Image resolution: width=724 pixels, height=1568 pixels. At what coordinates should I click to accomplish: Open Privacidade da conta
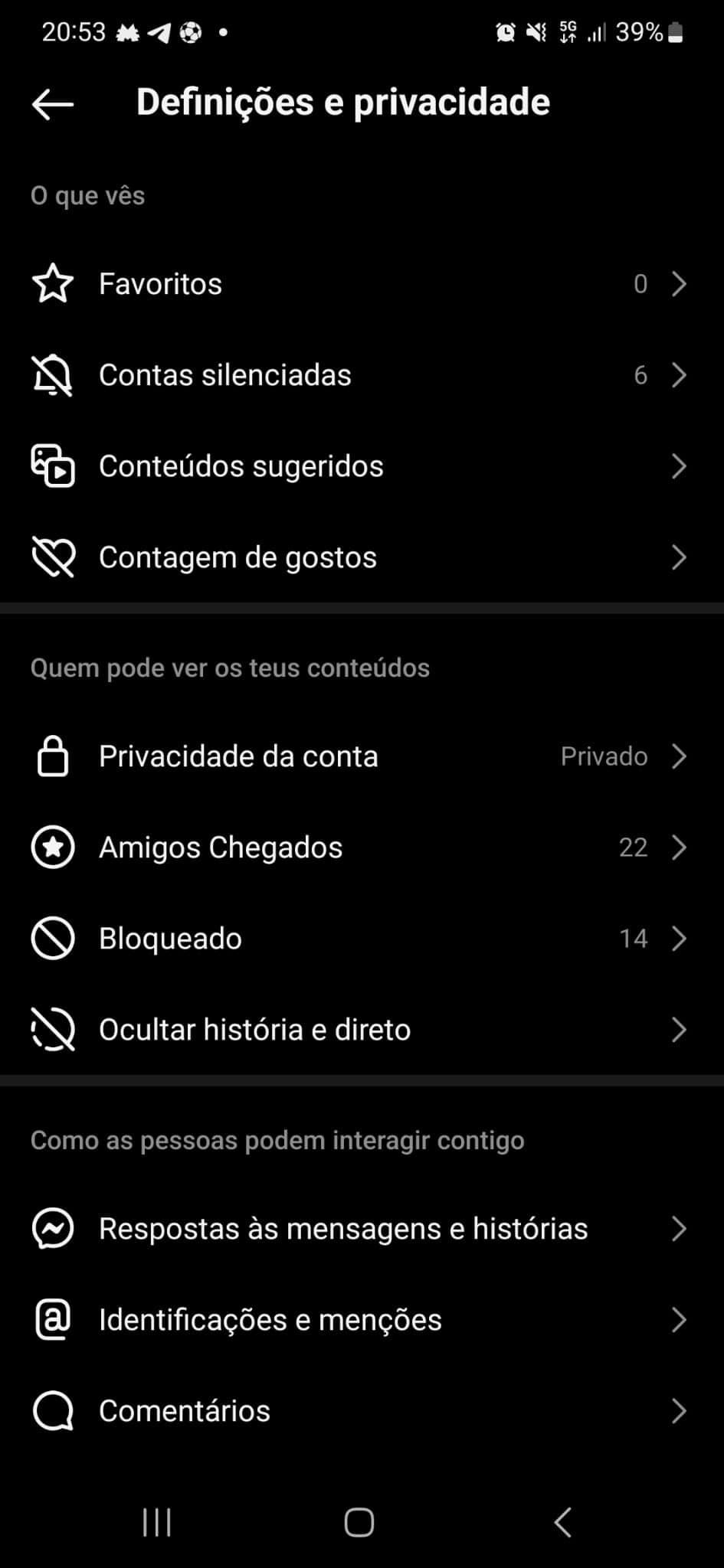click(362, 756)
